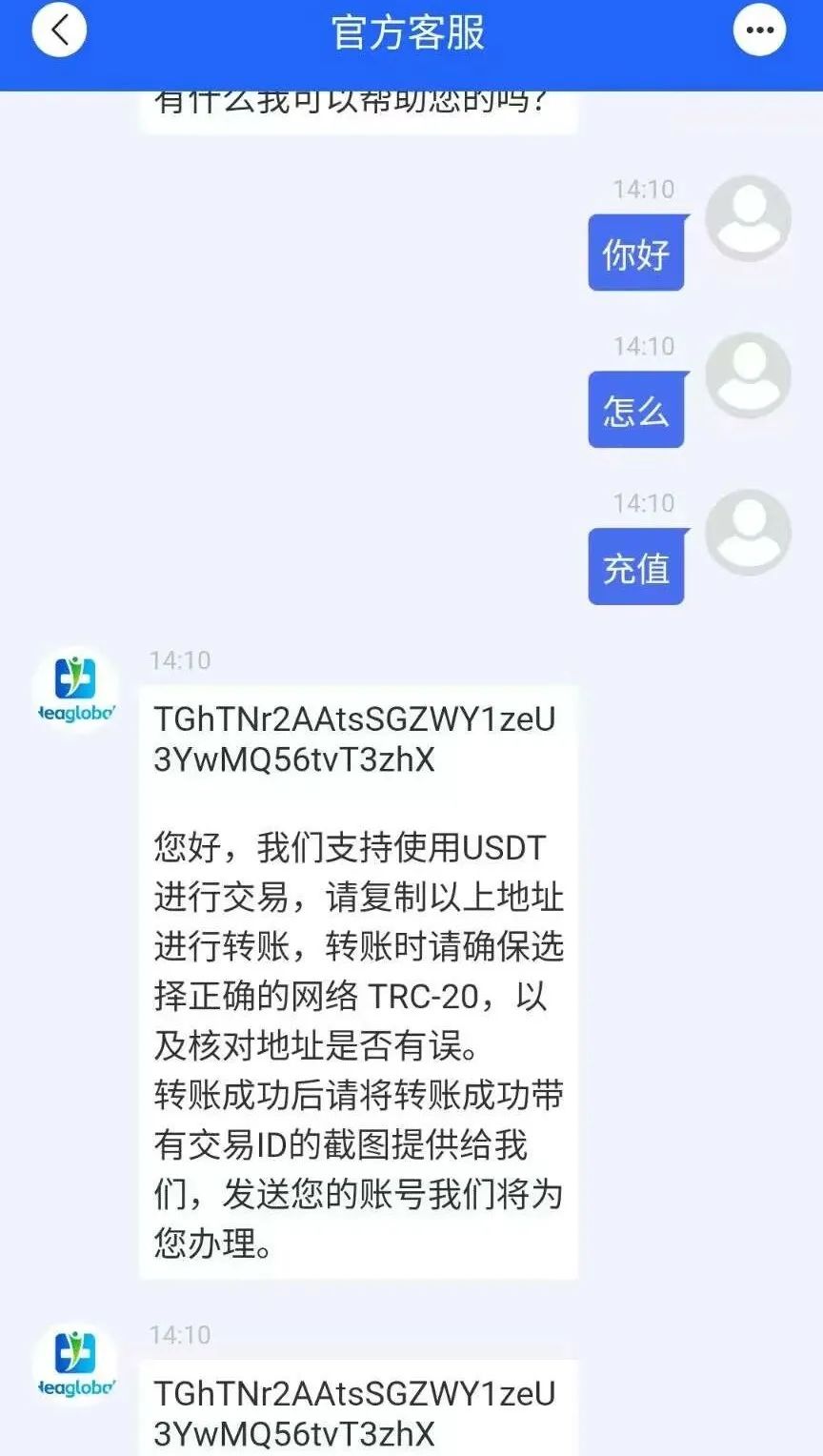Viewport: 823px width, 1456px height.
Task: Select the 你好 message bubble
Action: [x=636, y=251]
